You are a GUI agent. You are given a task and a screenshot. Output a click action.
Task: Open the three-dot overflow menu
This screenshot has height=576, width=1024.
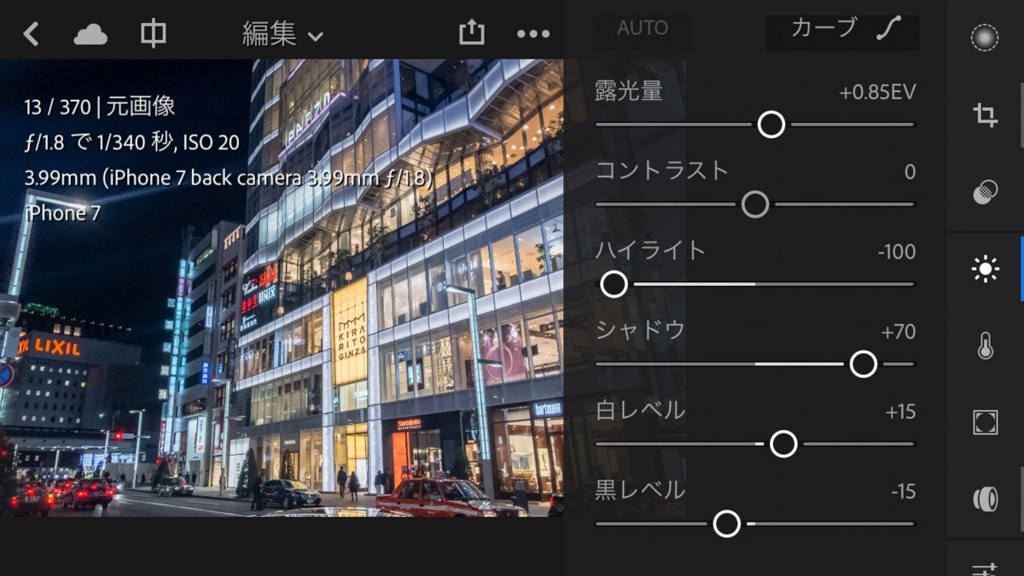click(533, 34)
